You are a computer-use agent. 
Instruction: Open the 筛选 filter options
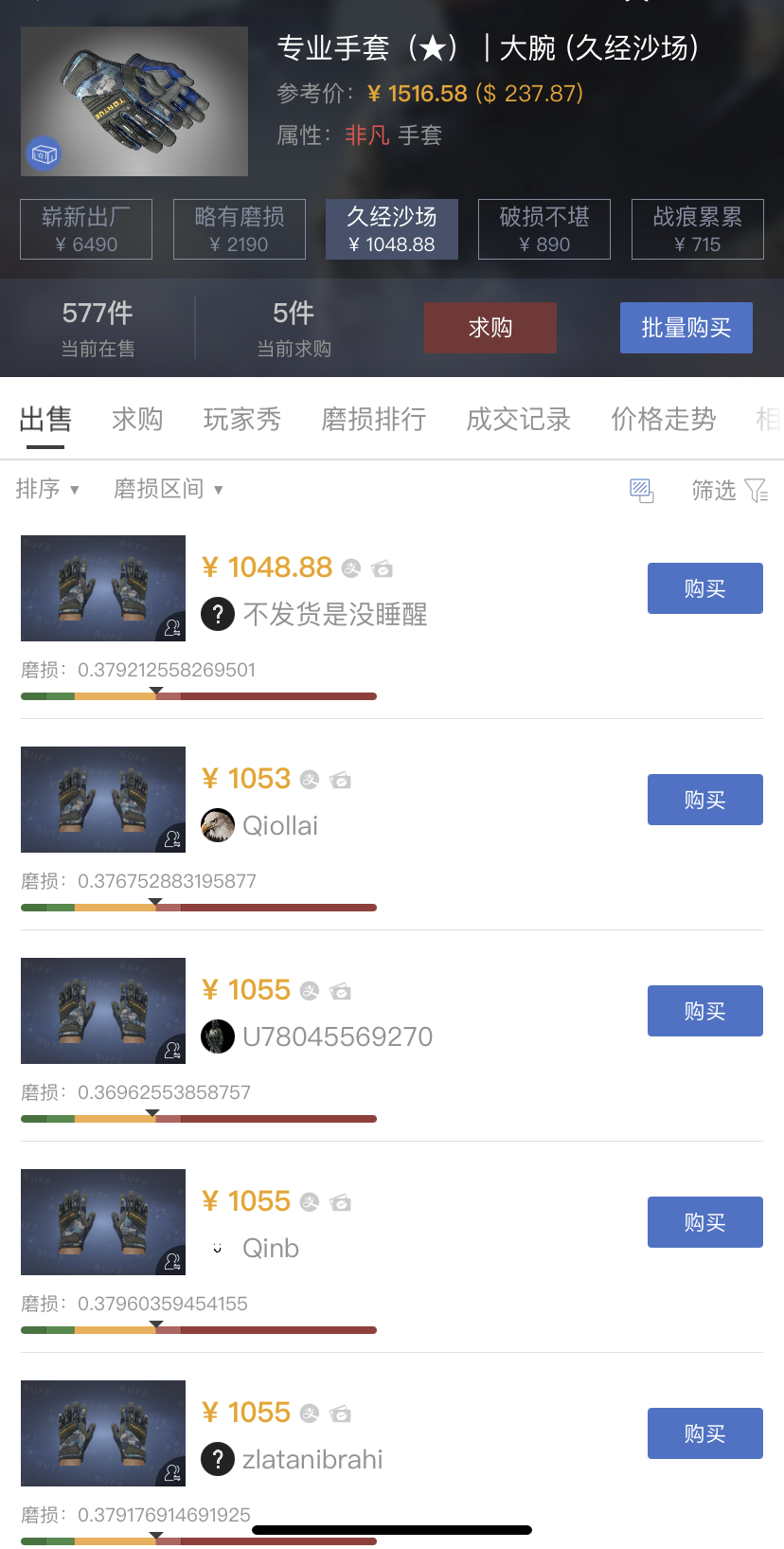coord(729,490)
